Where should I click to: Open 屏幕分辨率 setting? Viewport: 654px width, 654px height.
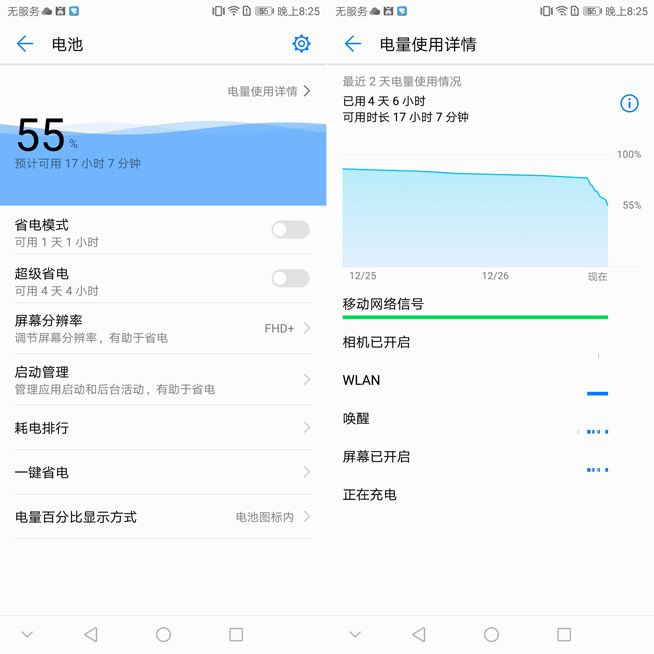pos(162,329)
